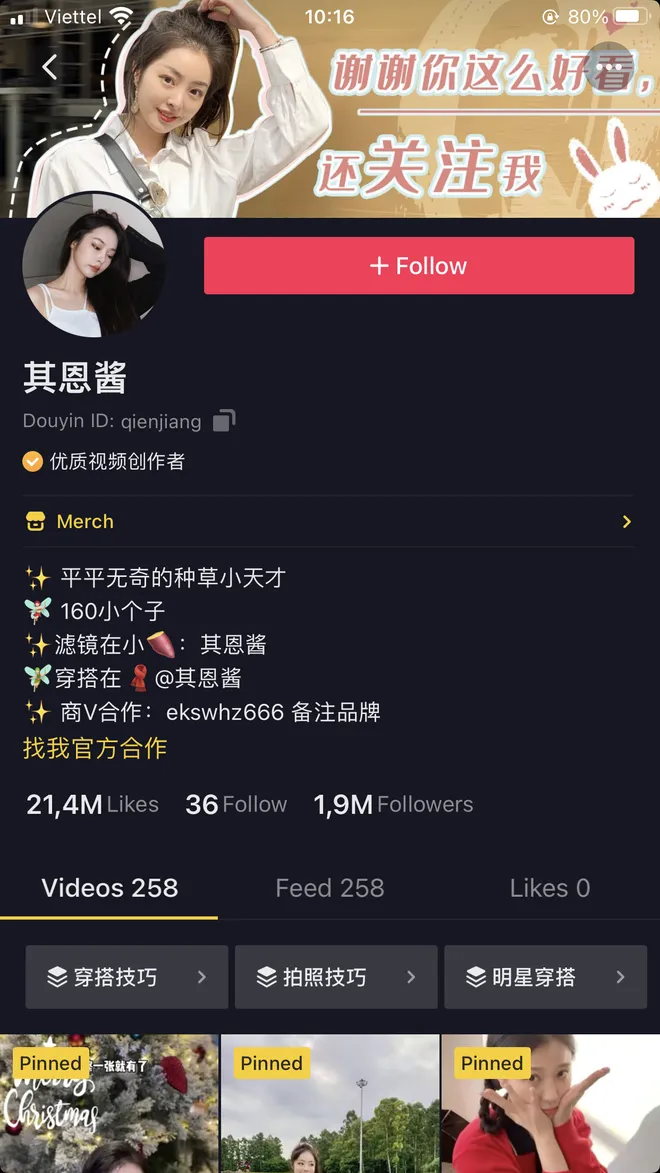Open the 穿搭技巧 collection
Viewport: 660px width, 1173px height.
[x=127, y=977]
